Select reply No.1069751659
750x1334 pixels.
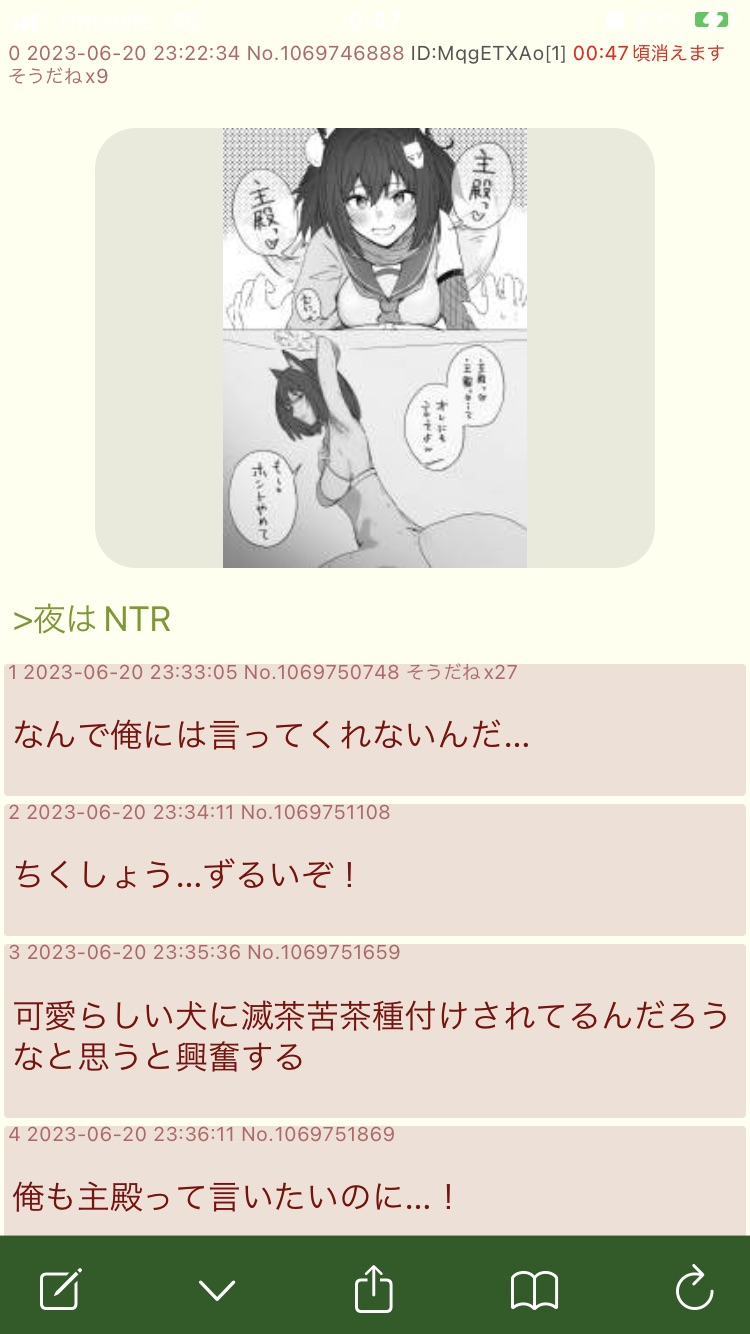[x=323, y=952]
